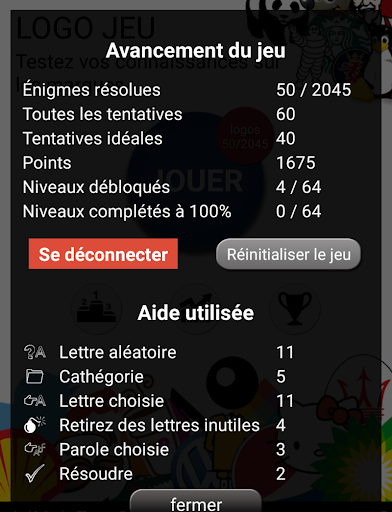This screenshot has width=392, height=512.
Task: Tap the Se déconnecter button
Action: 103,254
